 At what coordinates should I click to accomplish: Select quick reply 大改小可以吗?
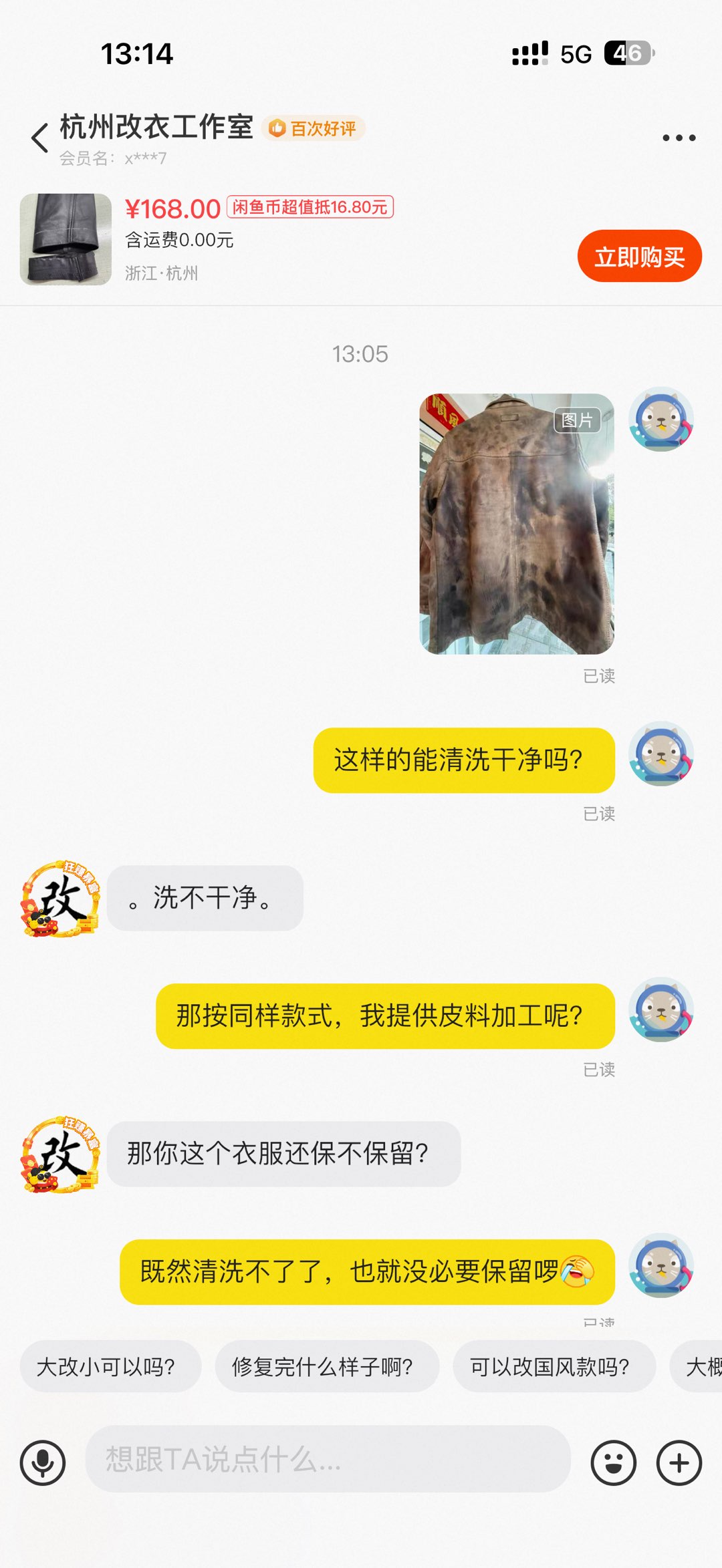[x=110, y=1367]
